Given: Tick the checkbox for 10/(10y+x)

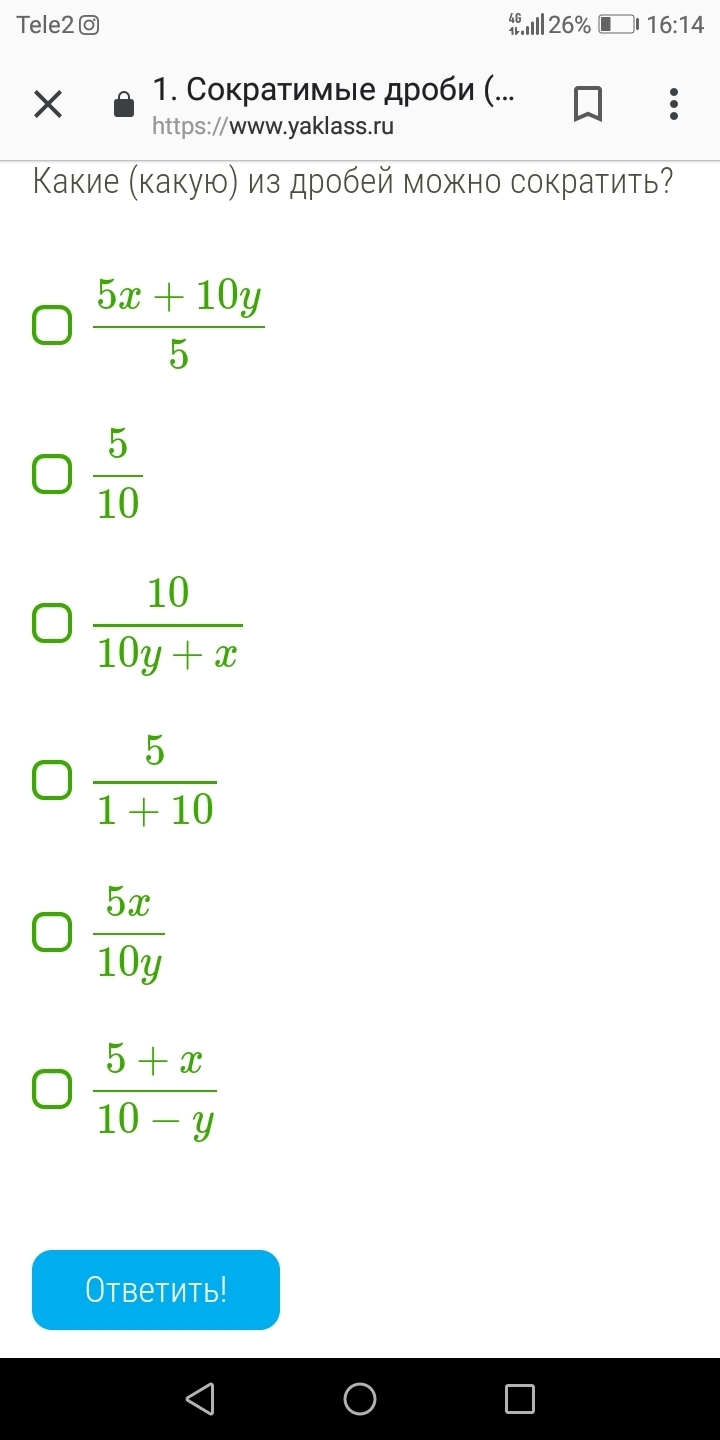Looking at the screenshot, I should pos(52,622).
